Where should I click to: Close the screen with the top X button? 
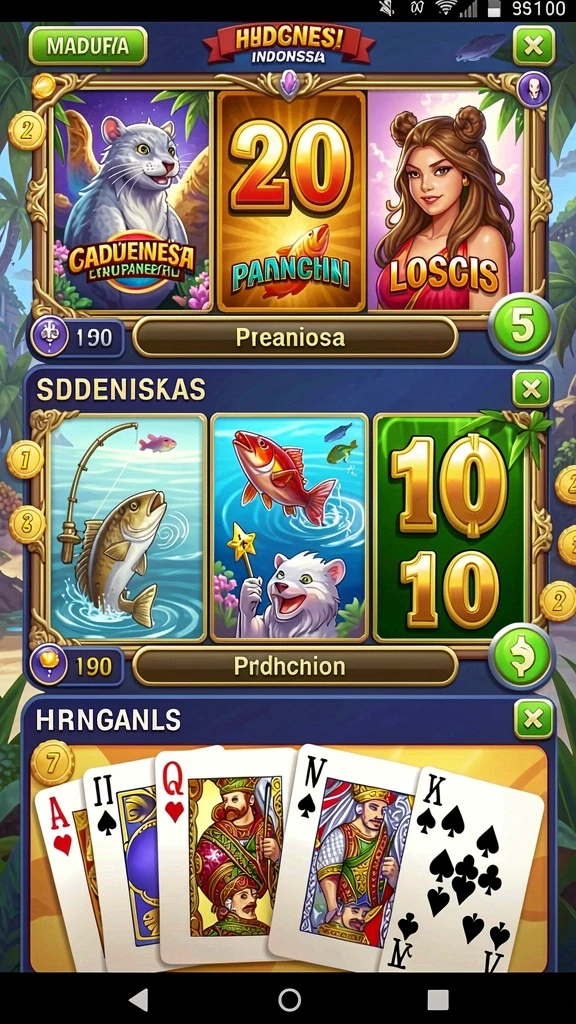click(534, 46)
